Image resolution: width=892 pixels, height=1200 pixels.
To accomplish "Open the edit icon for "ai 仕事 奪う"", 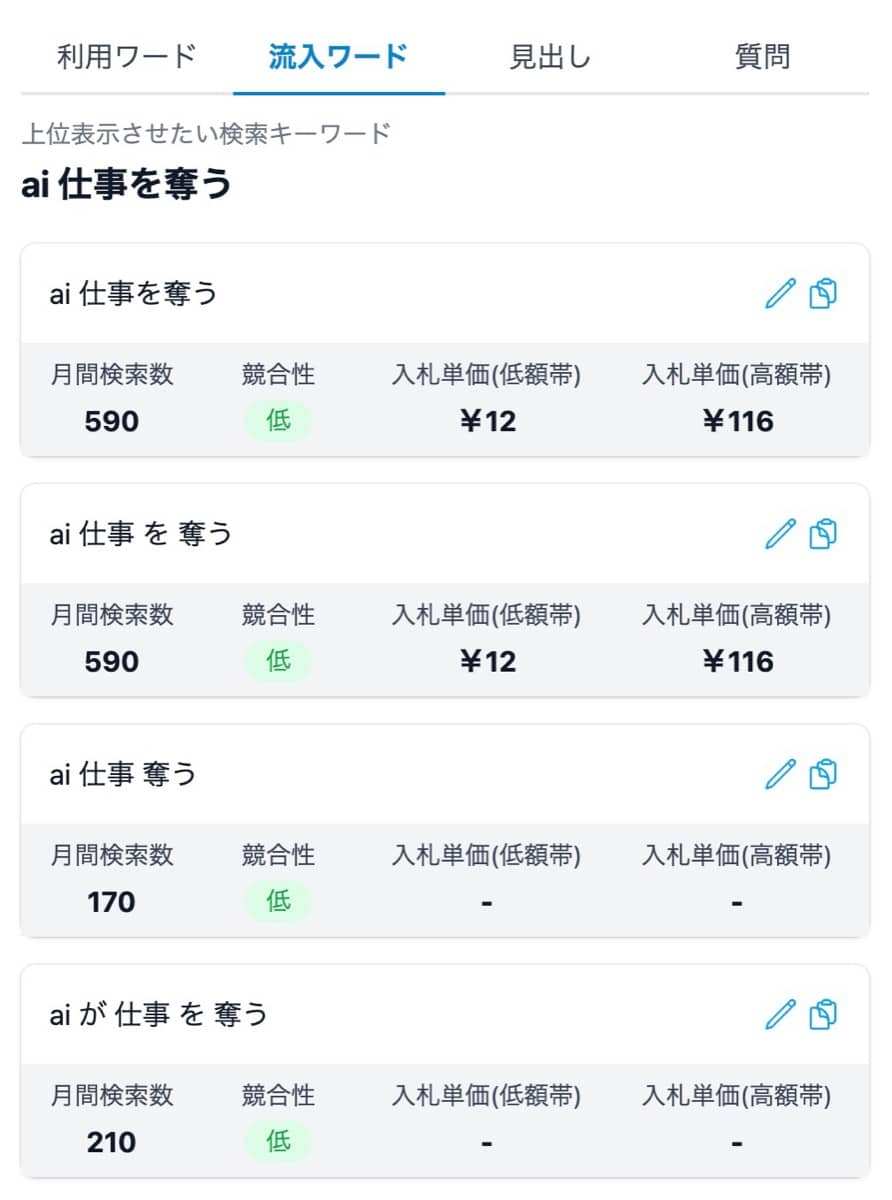I will [x=780, y=773].
